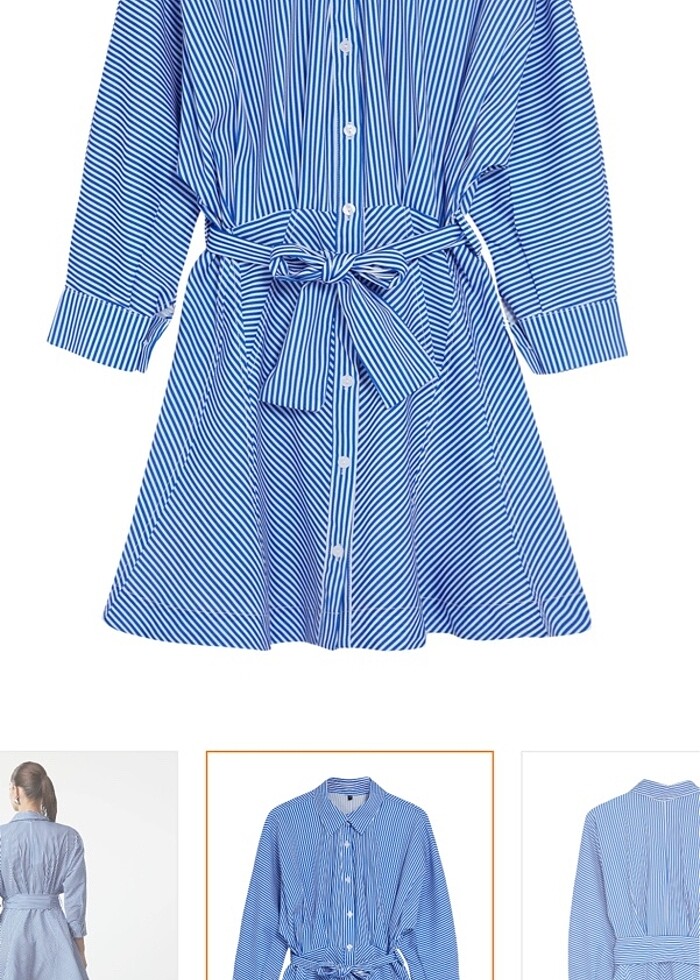The width and height of the screenshot is (700, 980).
Task: View the back-of-dress thumbnail
Action: [x=611, y=865]
